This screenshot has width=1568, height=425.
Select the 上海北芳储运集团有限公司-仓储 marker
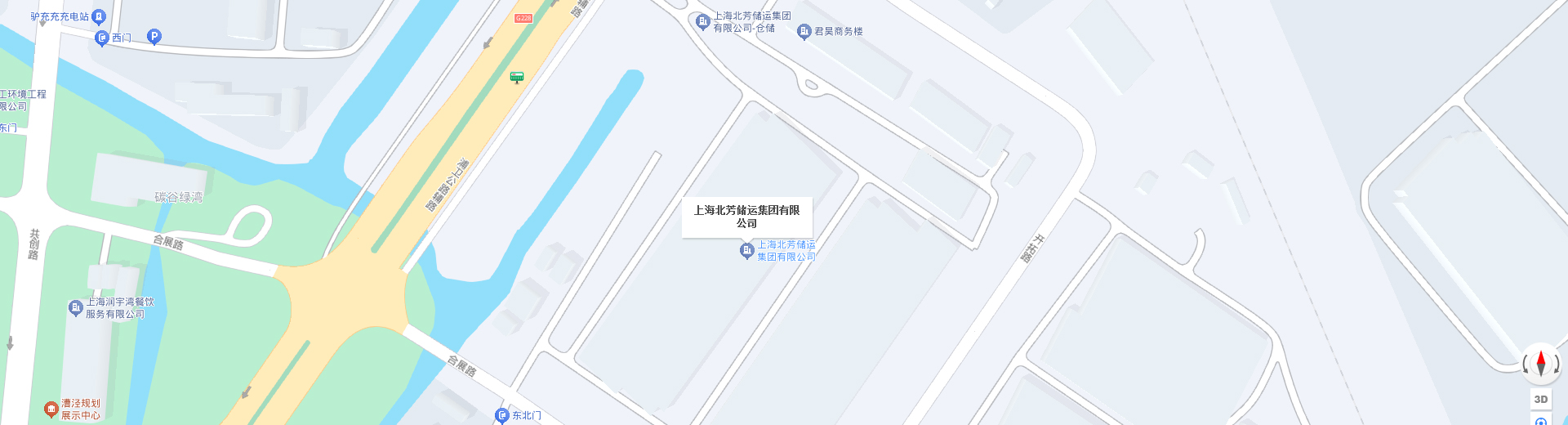[x=702, y=21]
